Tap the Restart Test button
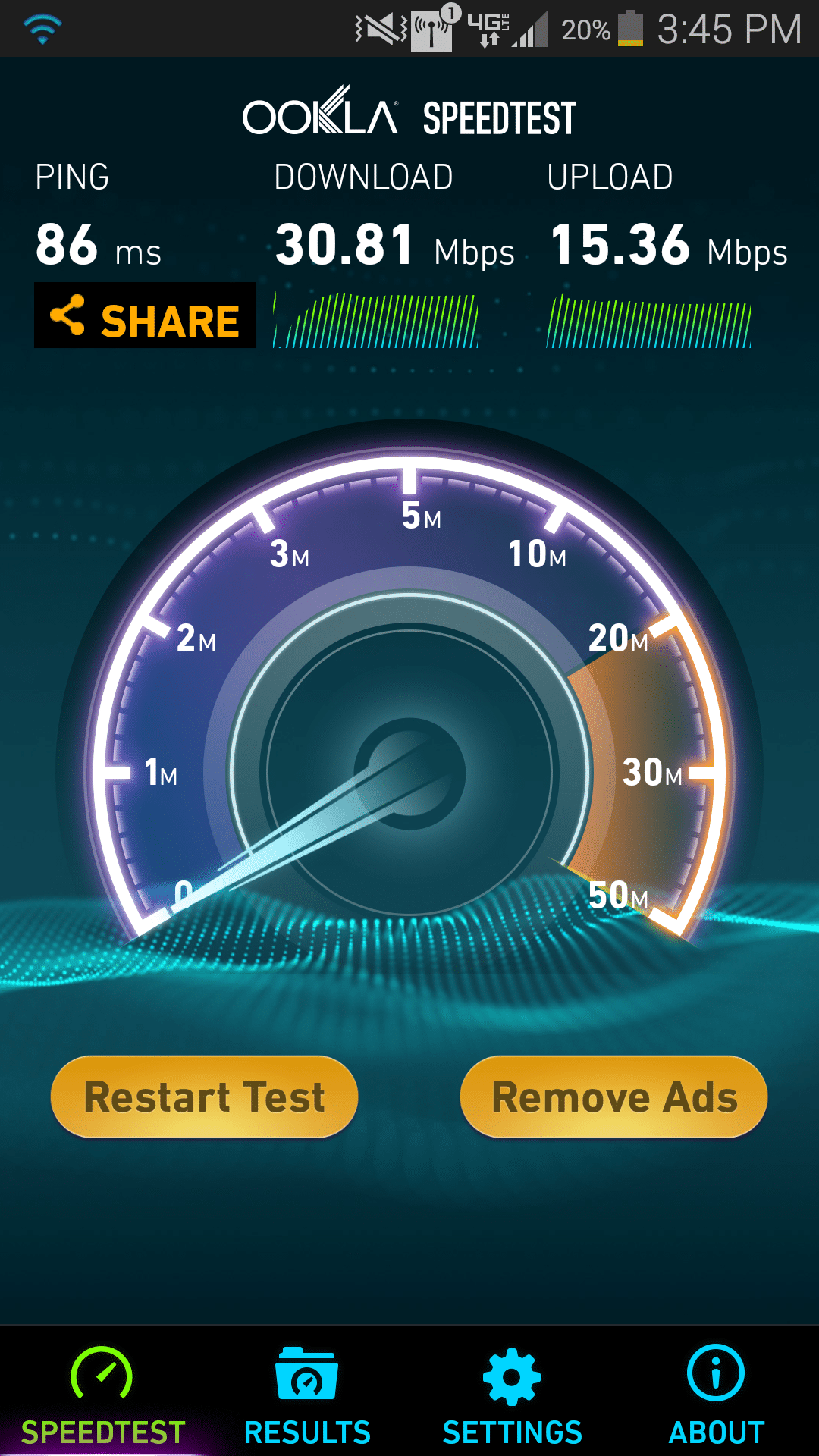Screen dimensions: 819x1456 click(x=204, y=1097)
